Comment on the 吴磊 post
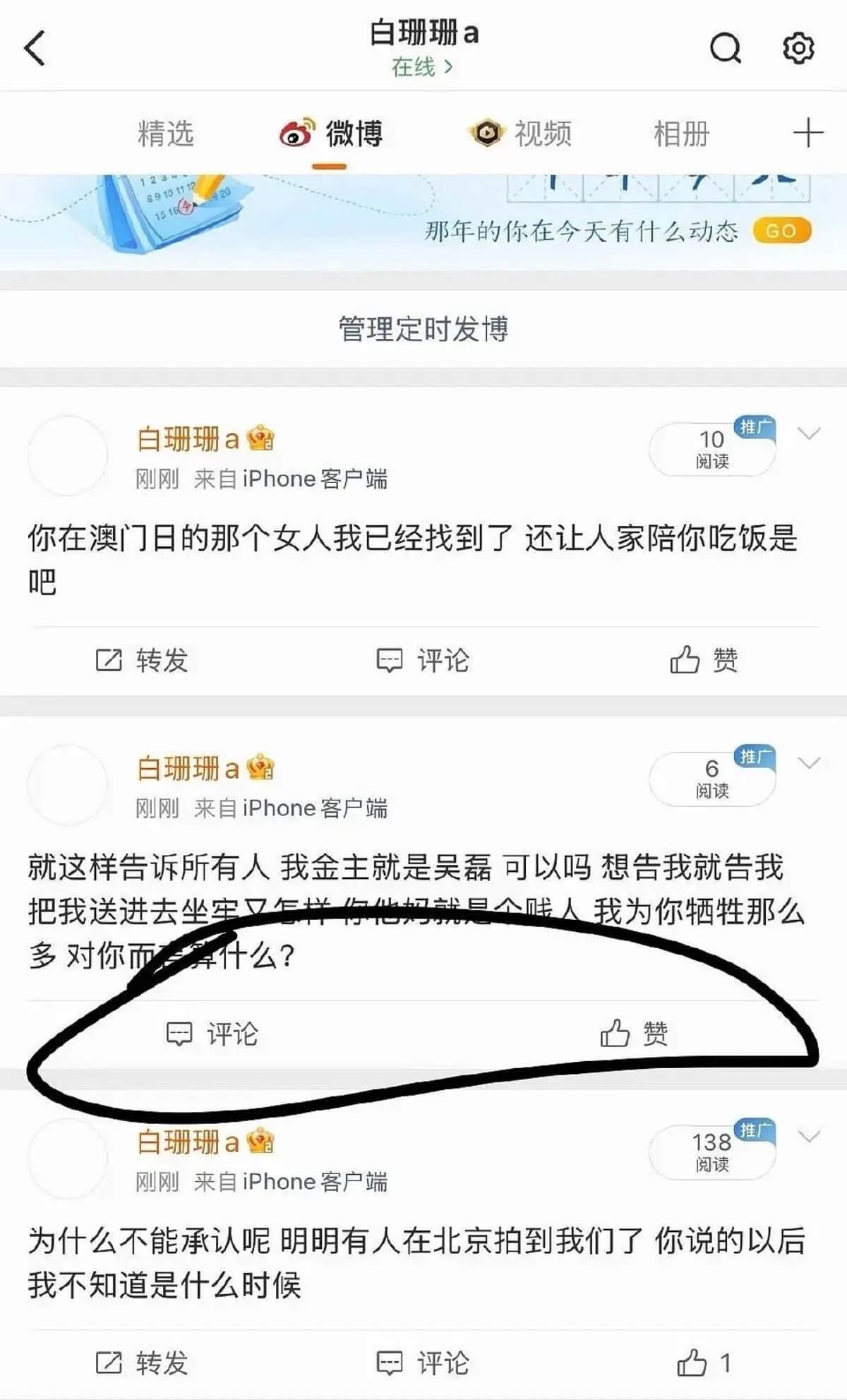847x1400 pixels. point(212,1034)
